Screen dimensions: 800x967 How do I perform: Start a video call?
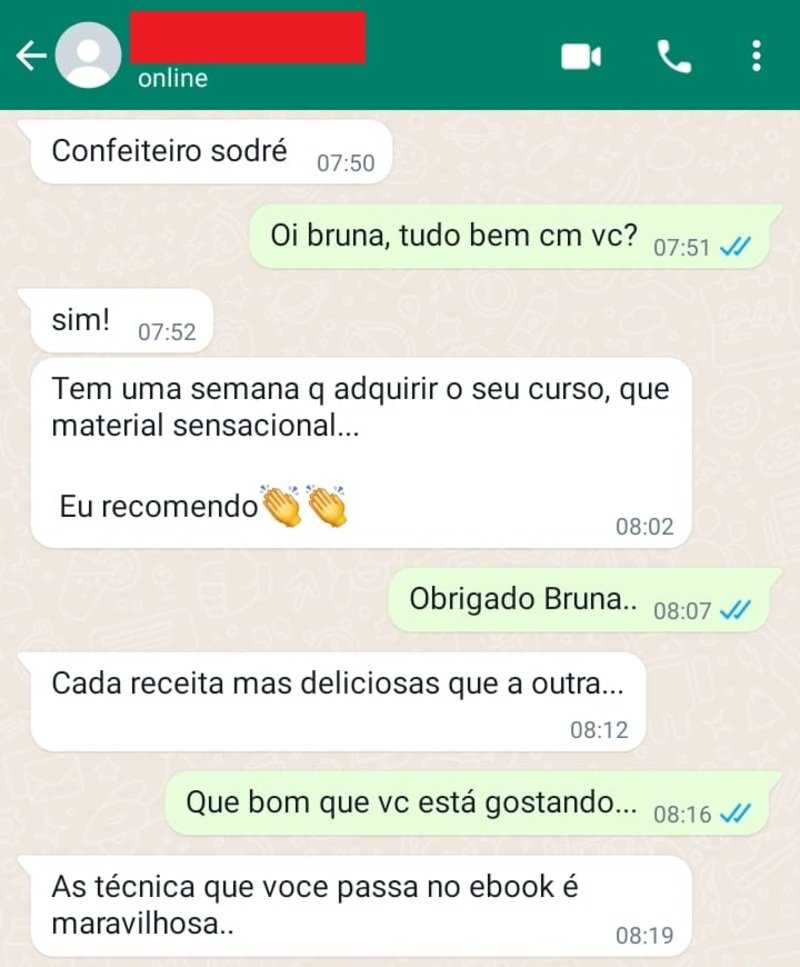point(580,56)
